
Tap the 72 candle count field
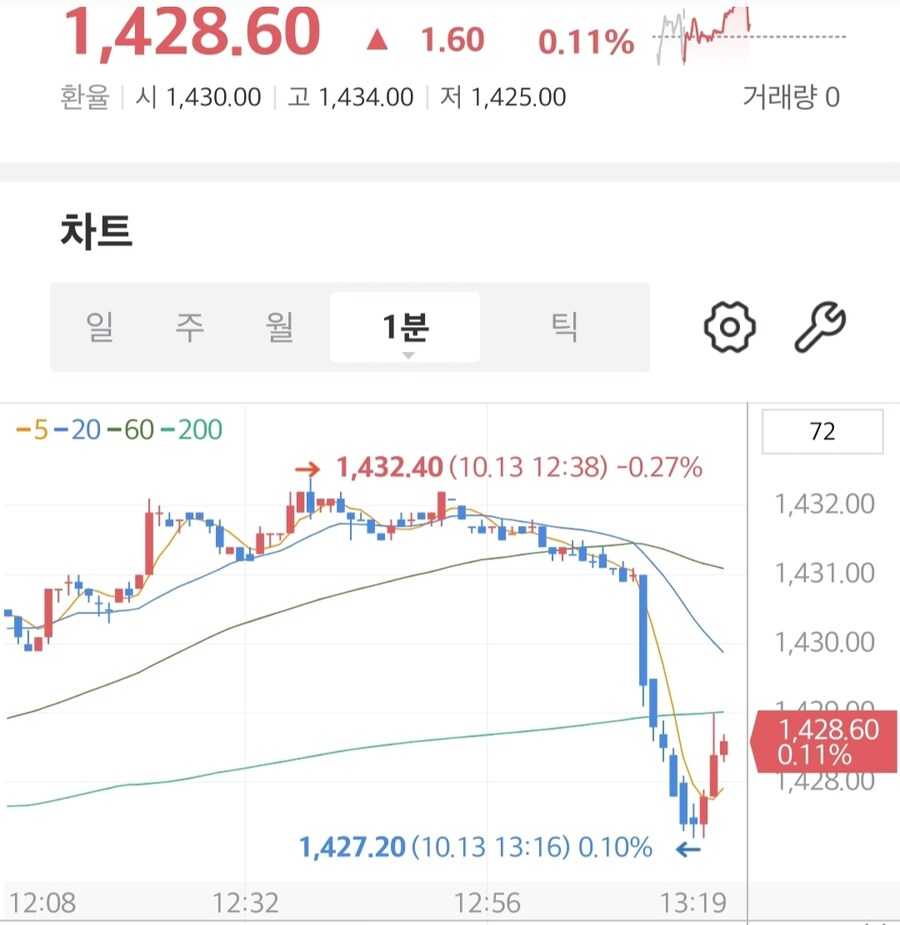(822, 432)
